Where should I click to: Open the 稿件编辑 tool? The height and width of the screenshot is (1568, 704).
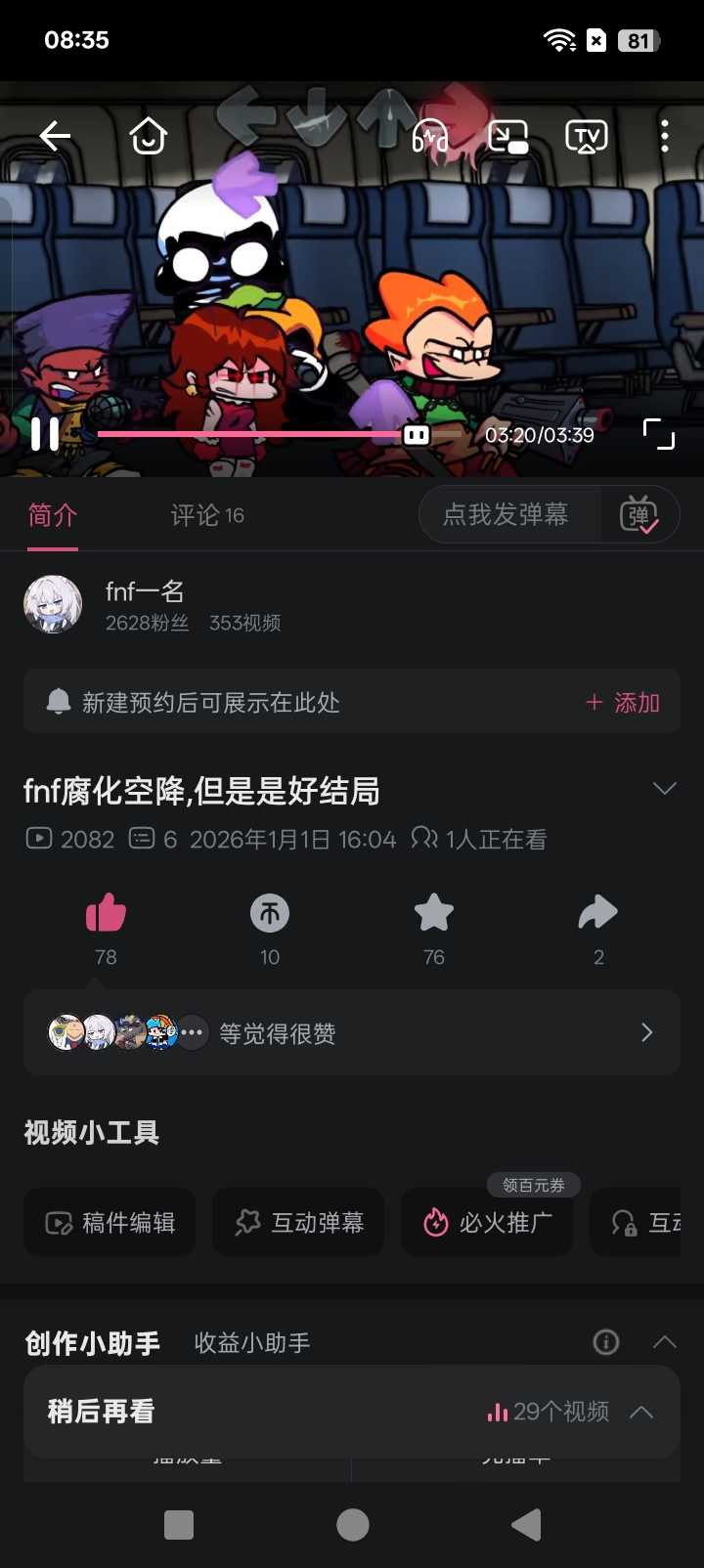110,1223
